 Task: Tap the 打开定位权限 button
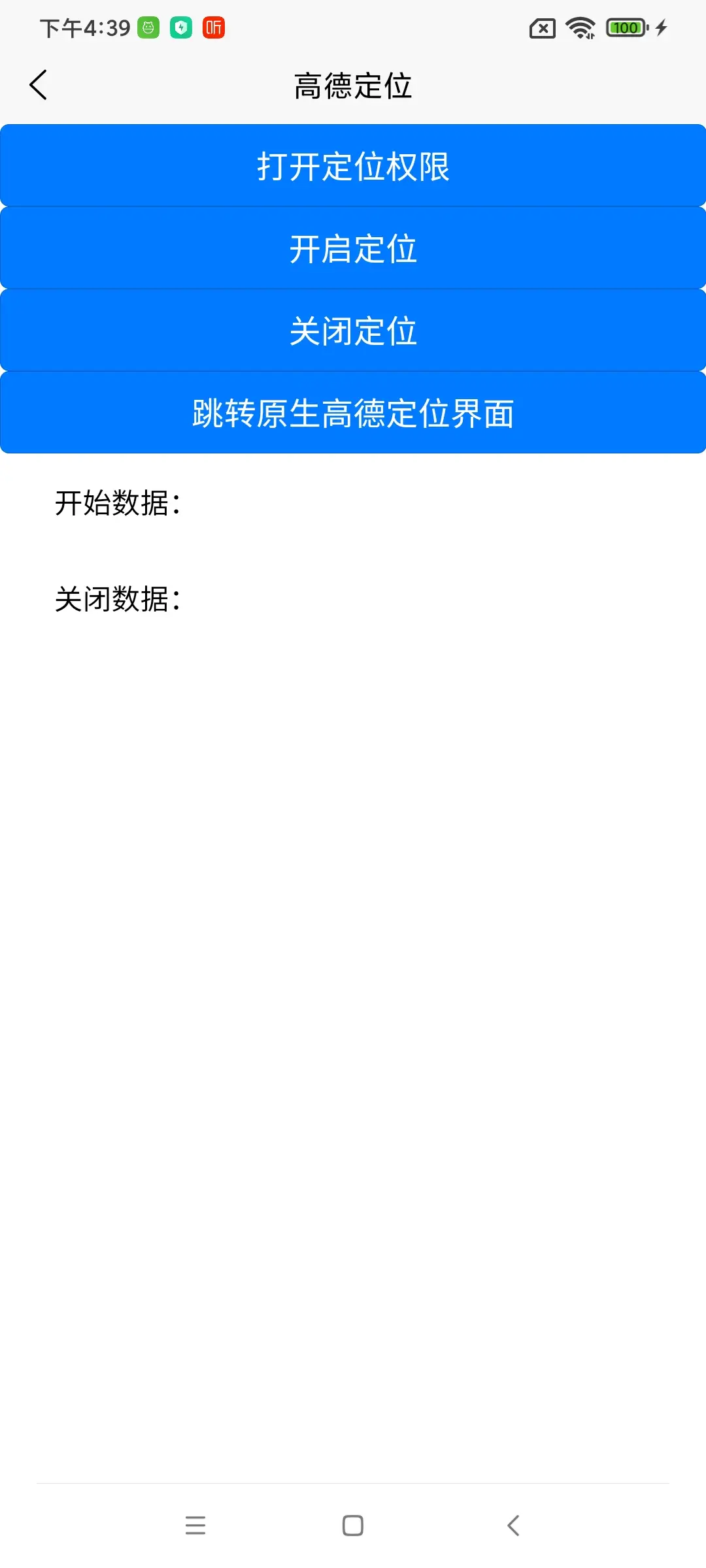pyautogui.click(x=353, y=166)
